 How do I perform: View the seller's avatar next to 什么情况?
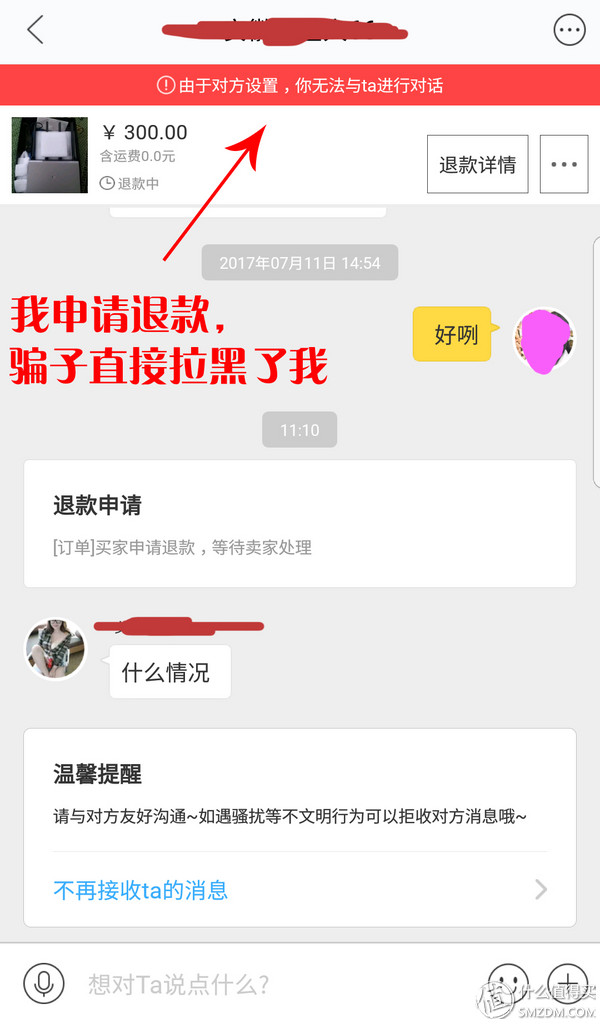coord(55,649)
